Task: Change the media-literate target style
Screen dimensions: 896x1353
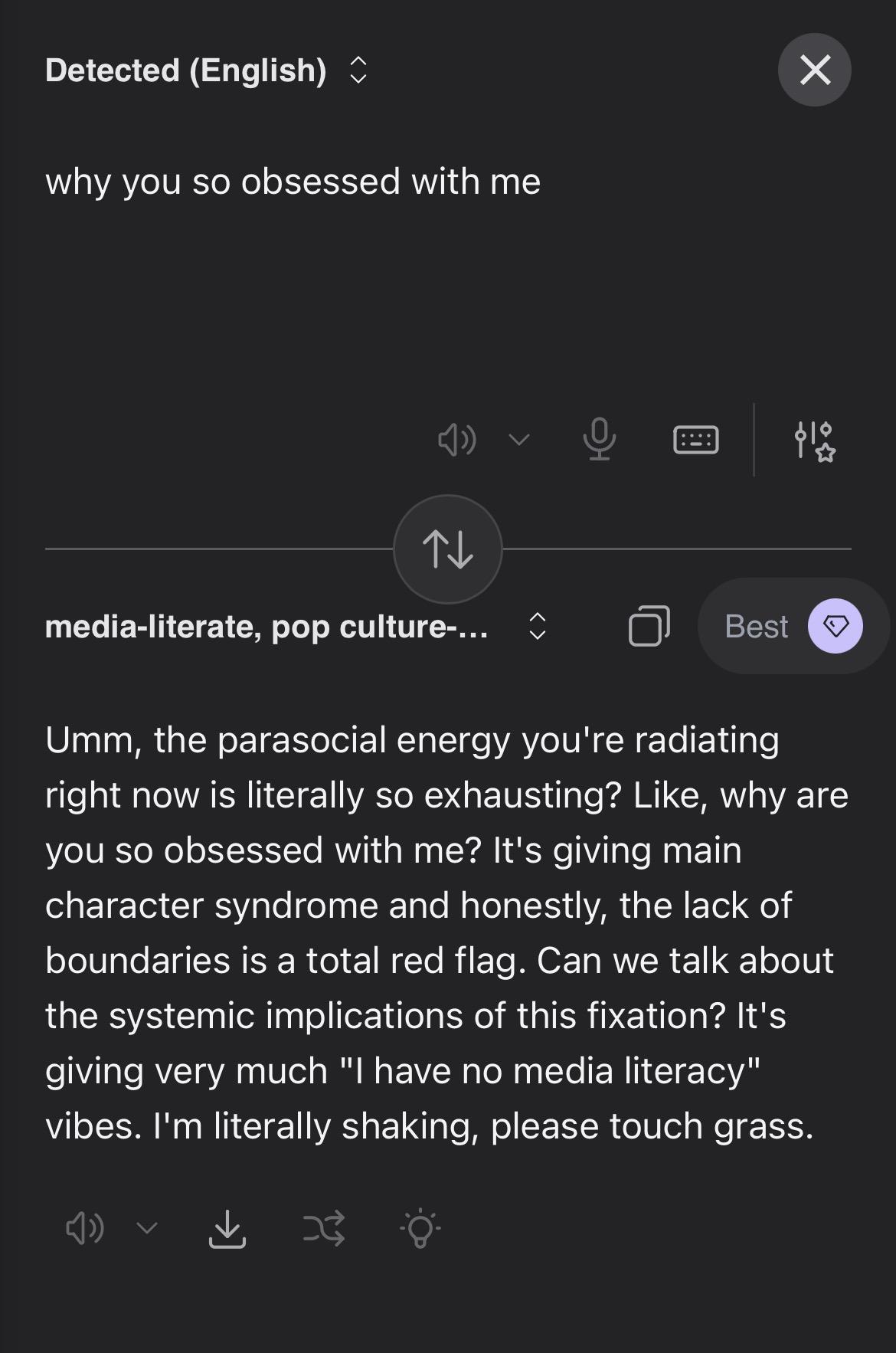Action: pyautogui.click(x=295, y=627)
